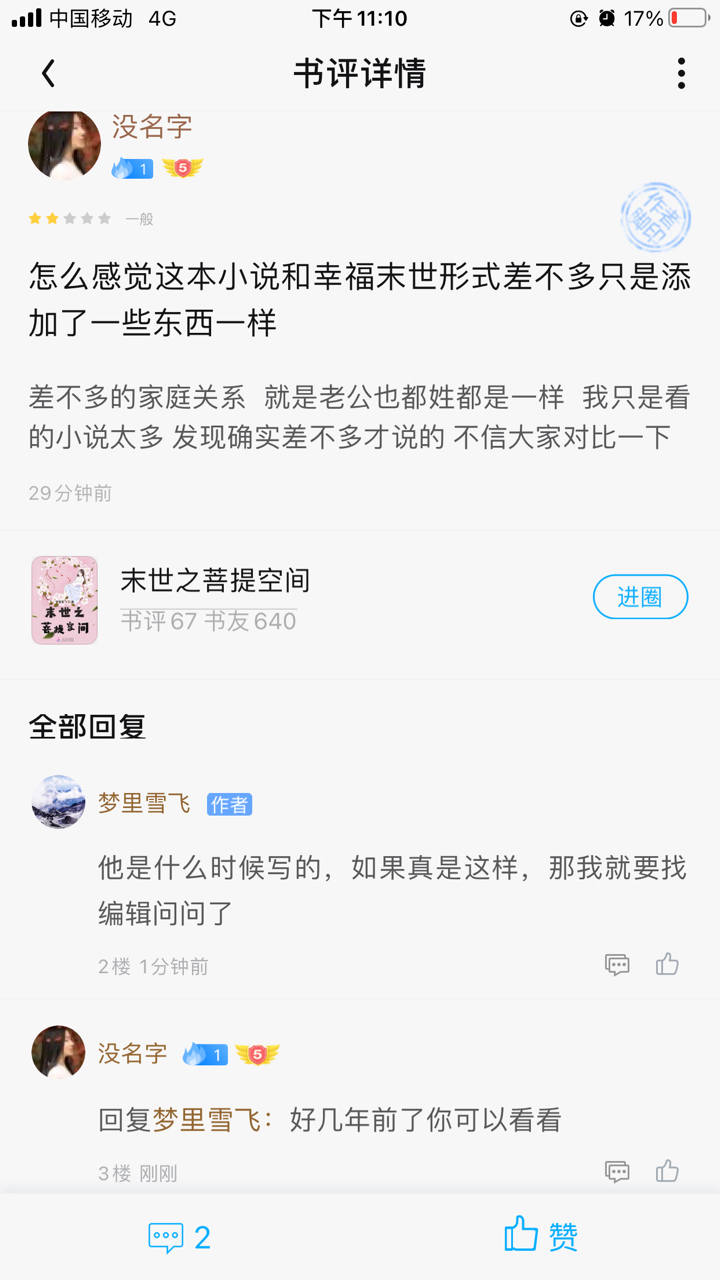720x1280 pixels.
Task: Open the three-dot overflow menu
Action: tap(681, 73)
